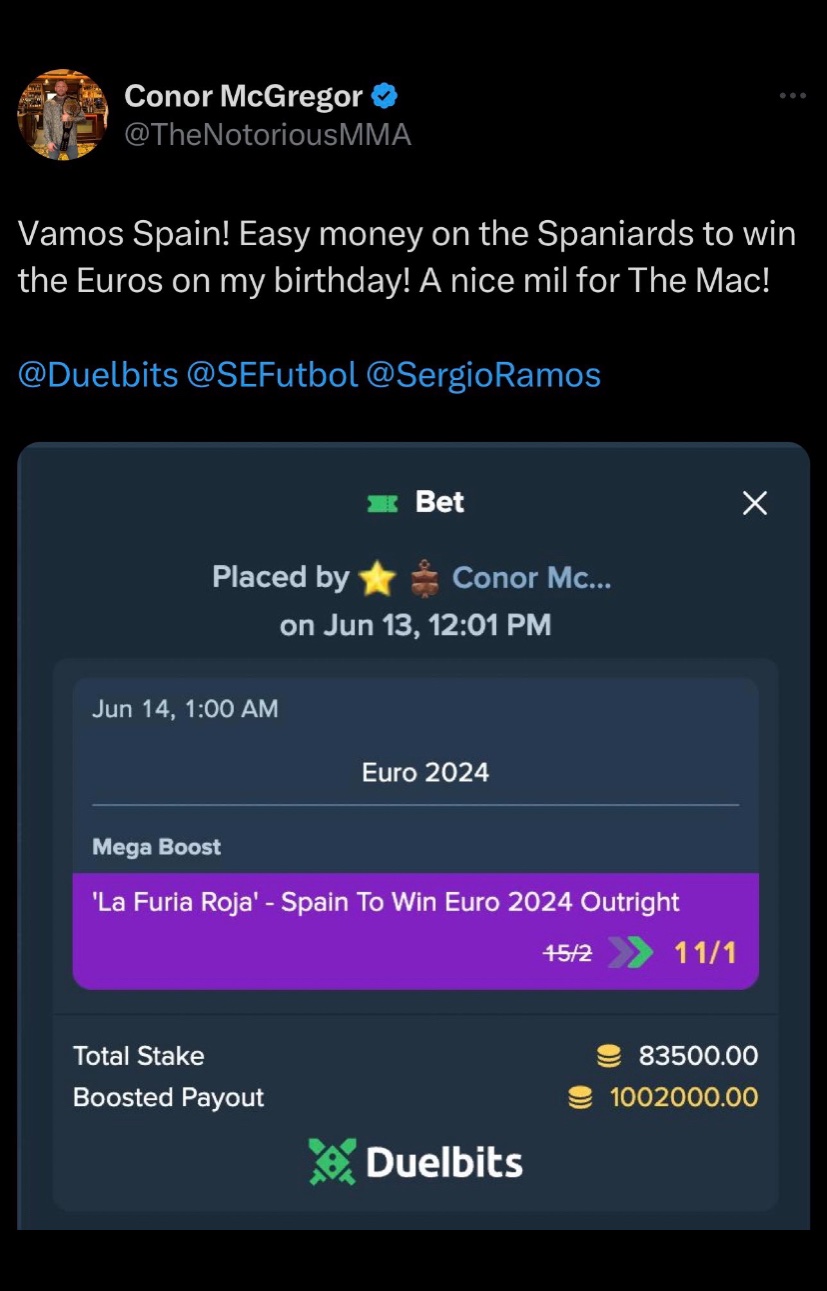The image size is (827, 1291).
Task: Open the tweet's overflow menu
Action: pos(792,96)
